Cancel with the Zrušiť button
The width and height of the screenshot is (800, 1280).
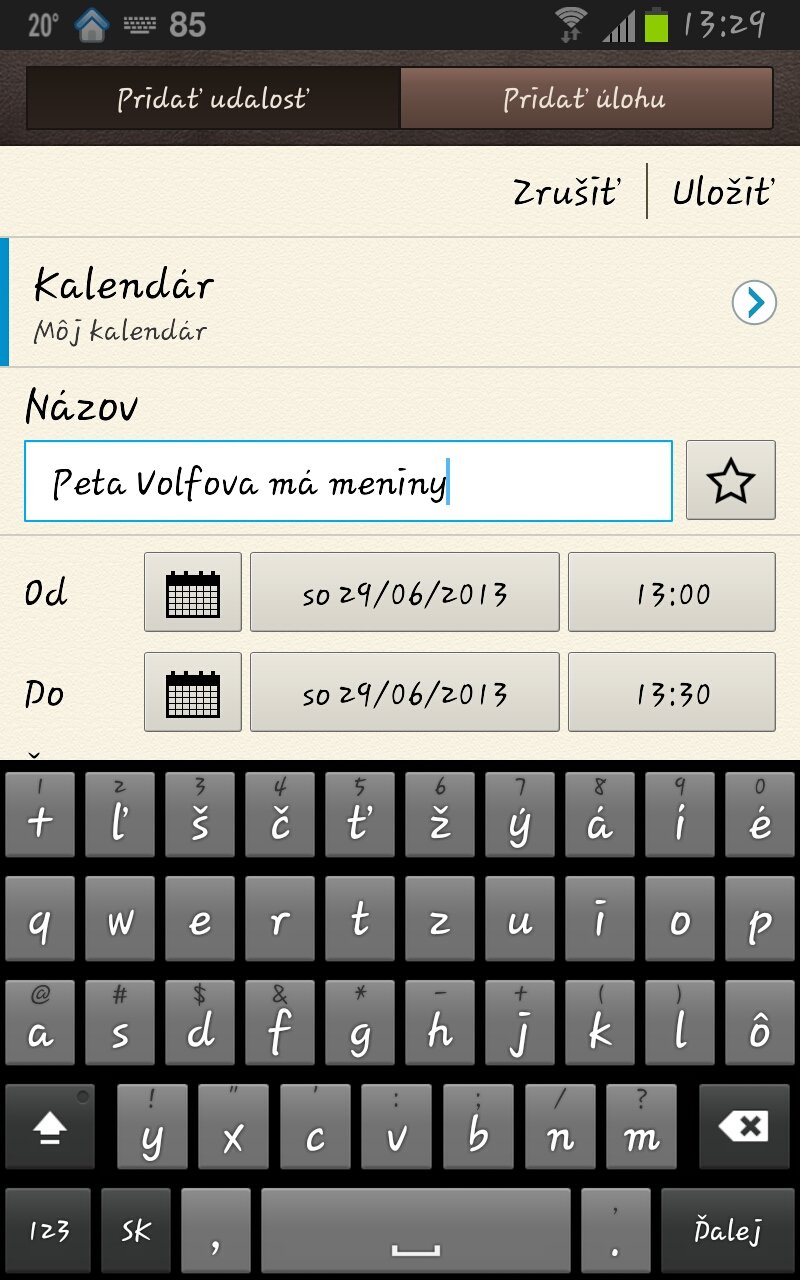pyautogui.click(x=566, y=192)
